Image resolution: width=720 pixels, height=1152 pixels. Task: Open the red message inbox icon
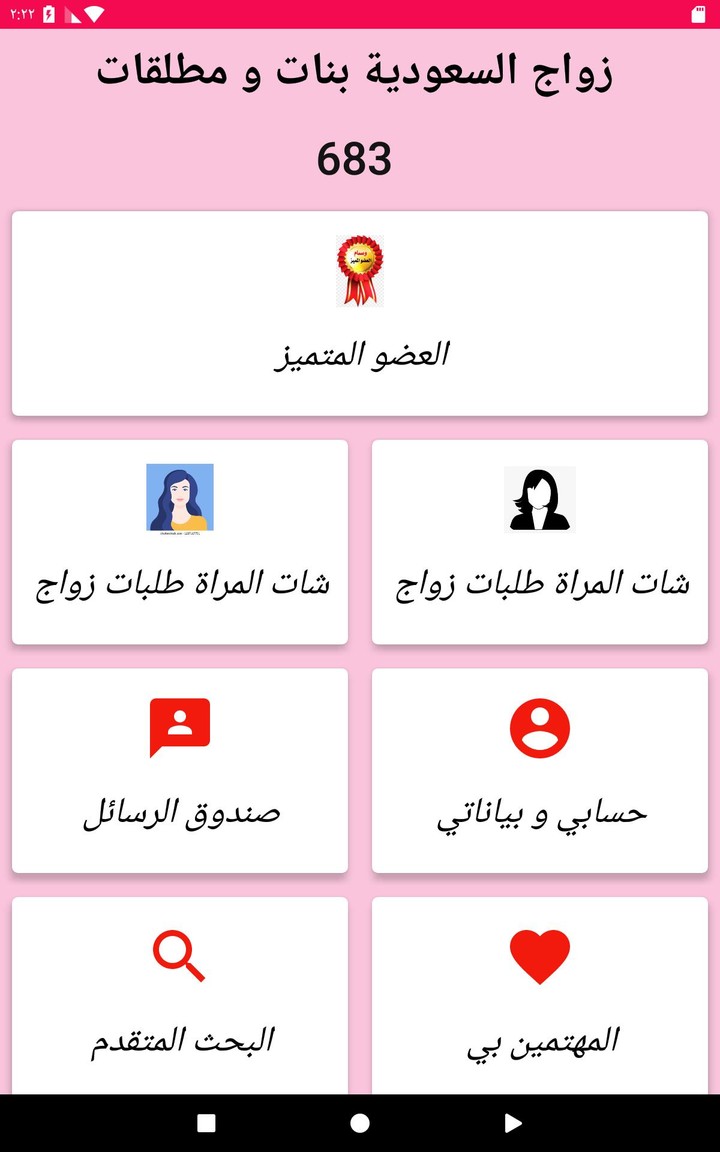pyautogui.click(x=180, y=727)
